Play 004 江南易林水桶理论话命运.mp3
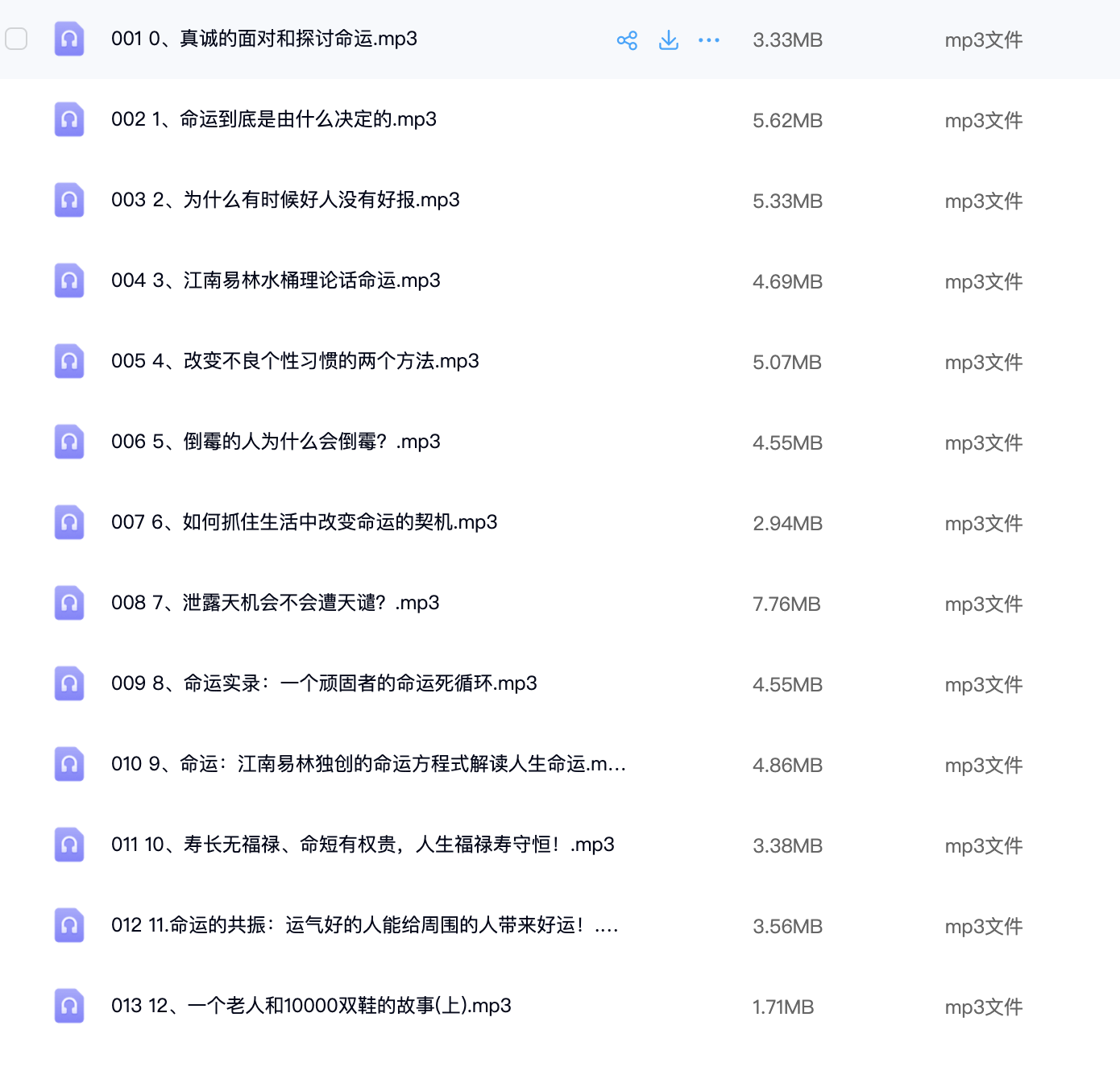This screenshot has height=1067, width=1120. 276,280
